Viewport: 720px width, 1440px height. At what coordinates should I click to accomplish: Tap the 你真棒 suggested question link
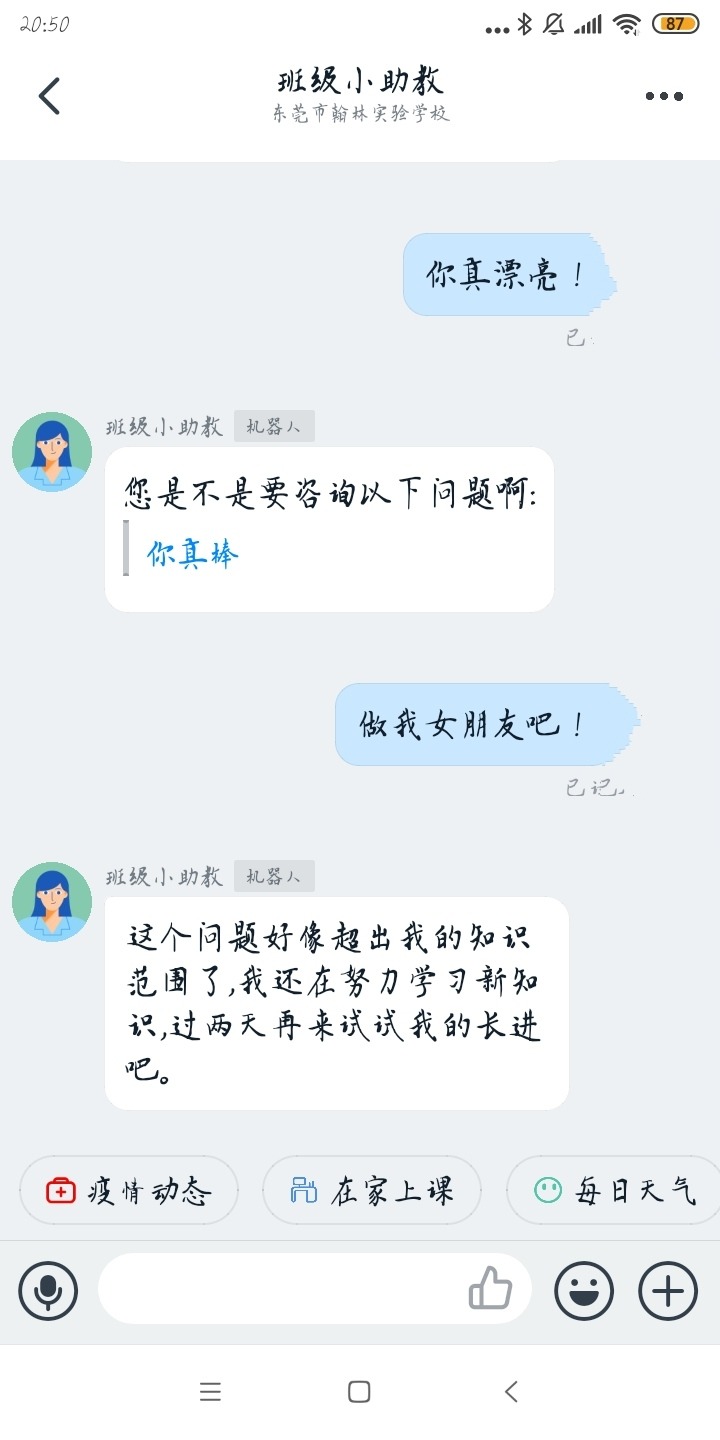[193, 553]
